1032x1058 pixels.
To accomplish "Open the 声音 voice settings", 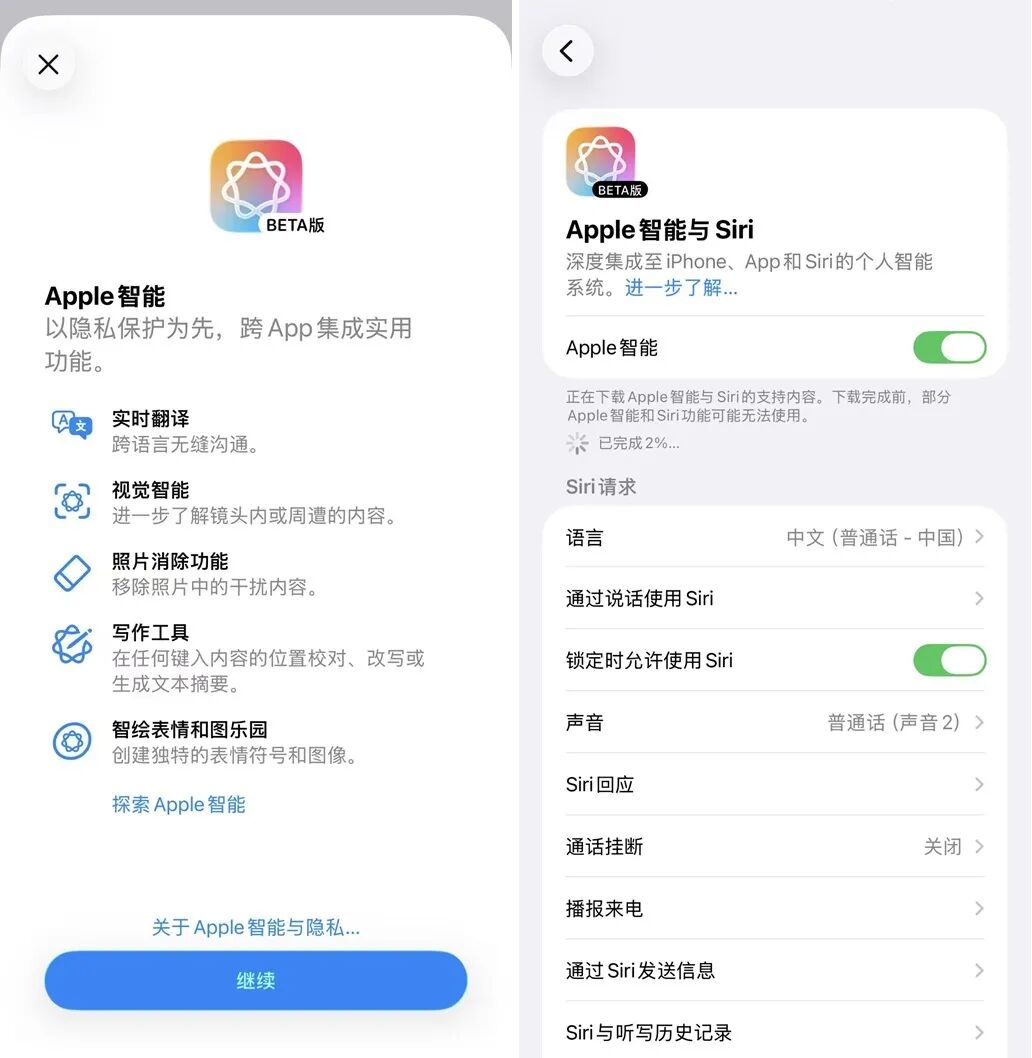I will pos(775,722).
